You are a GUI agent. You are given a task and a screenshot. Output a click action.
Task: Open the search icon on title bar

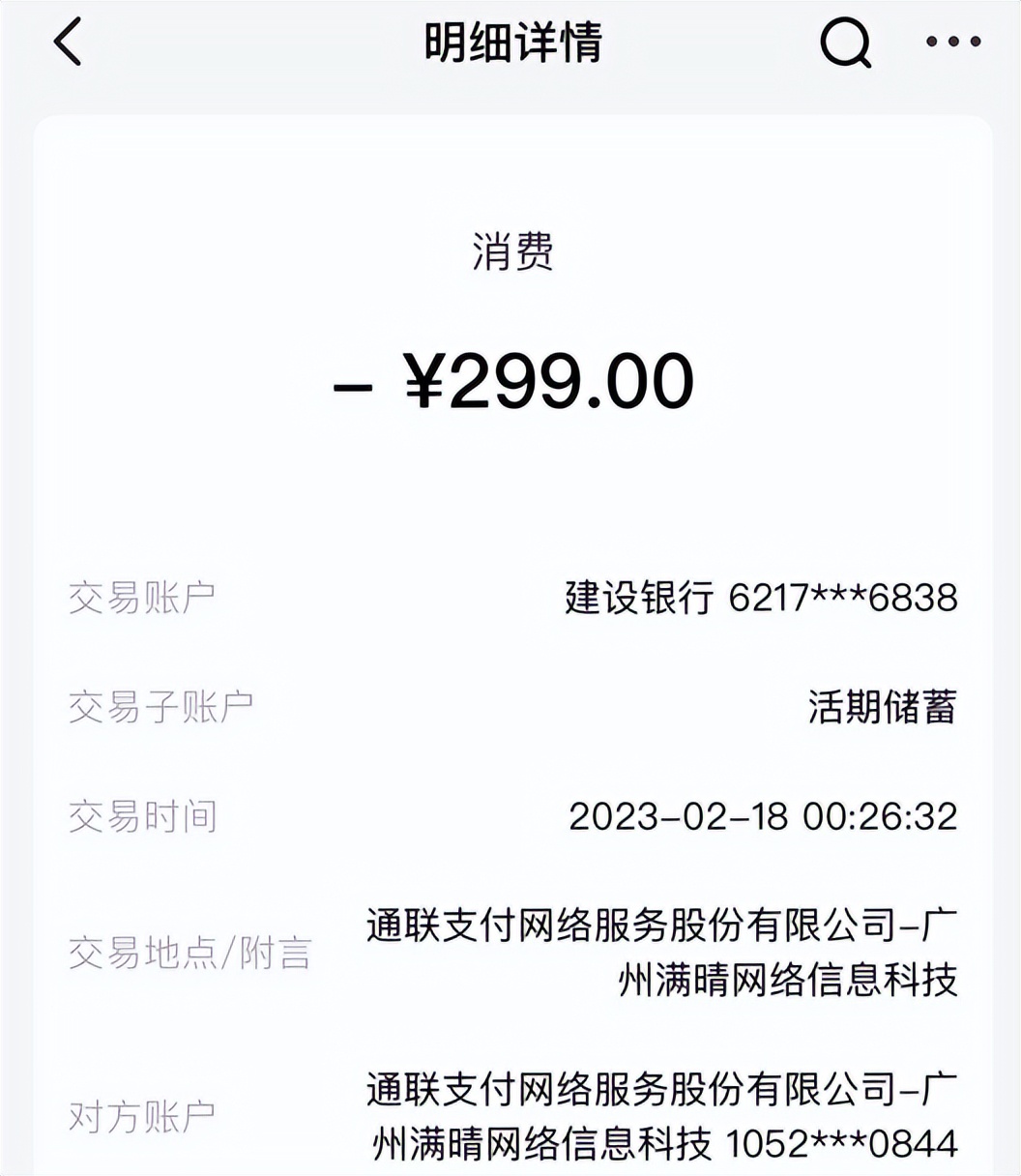[845, 44]
